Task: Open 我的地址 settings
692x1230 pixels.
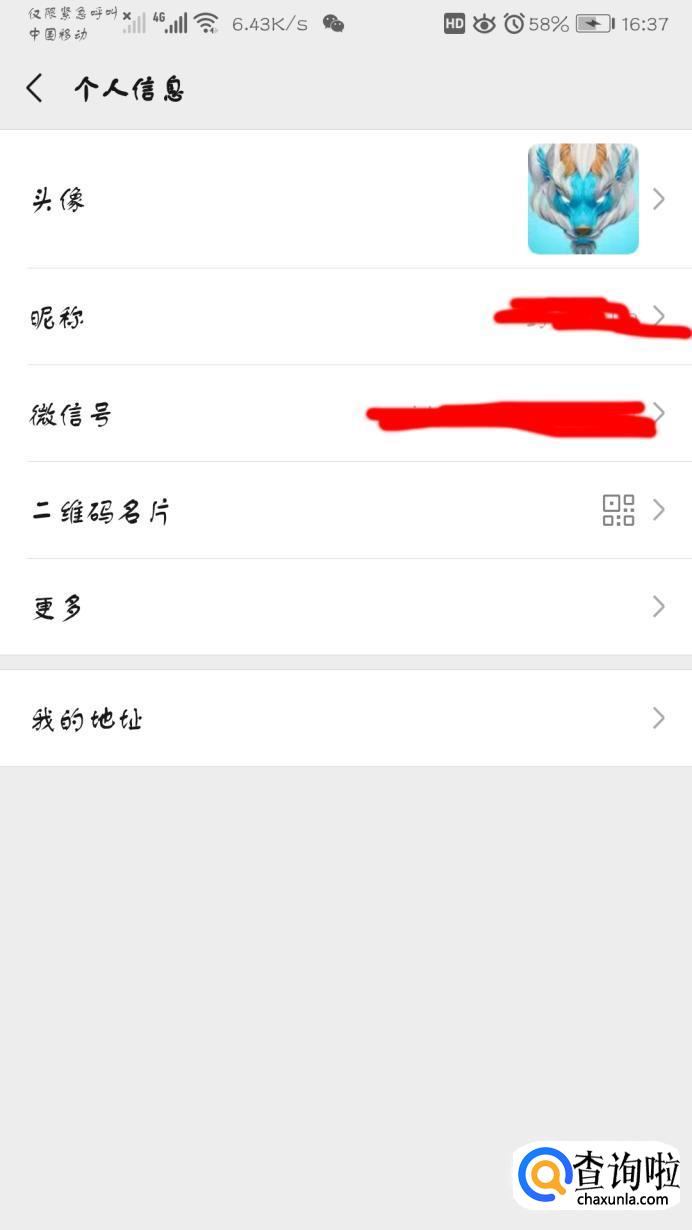Action: 346,718
